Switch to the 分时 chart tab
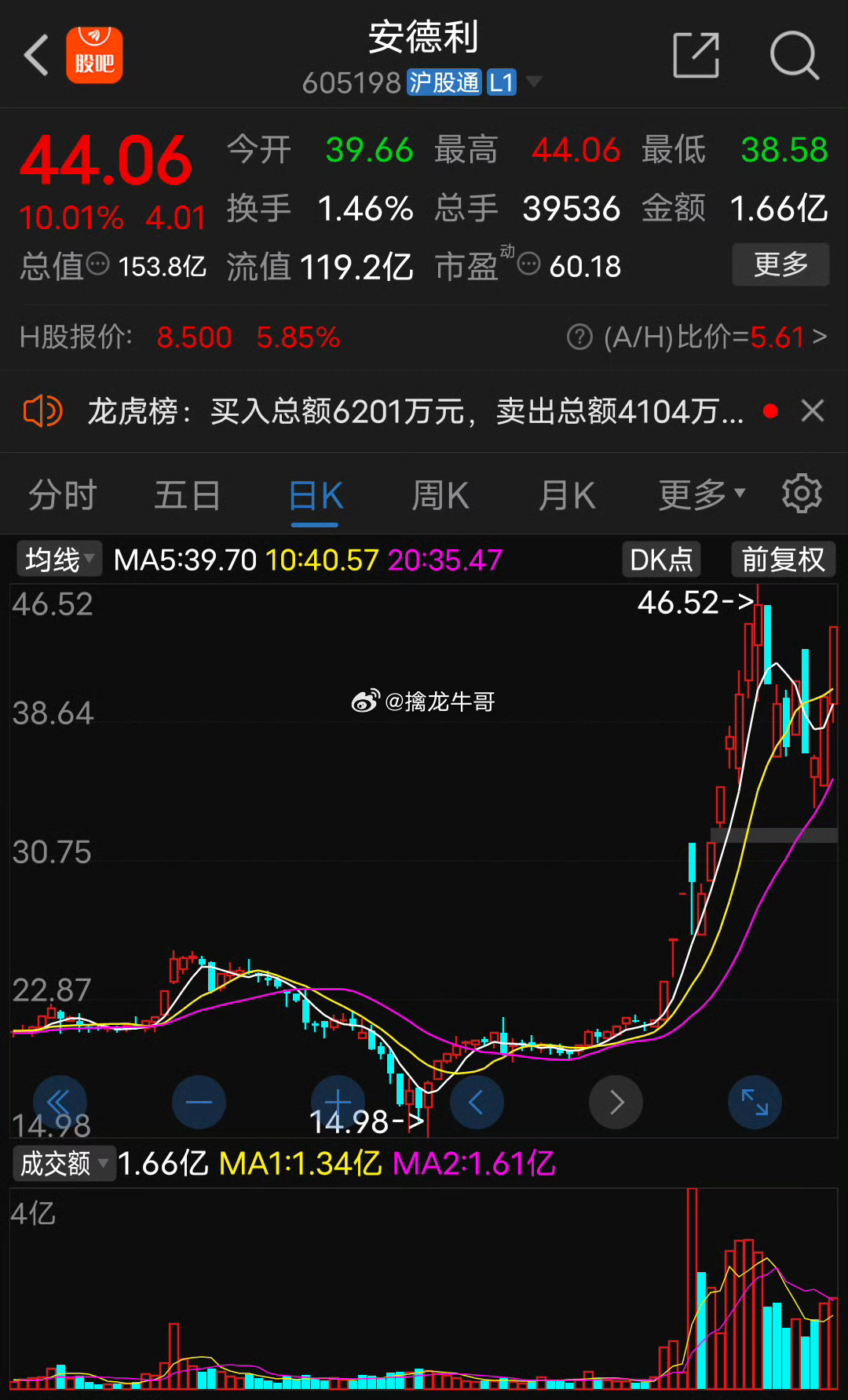Image resolution: width=848 pixels, height=1400 pixels. coord(63,496)
